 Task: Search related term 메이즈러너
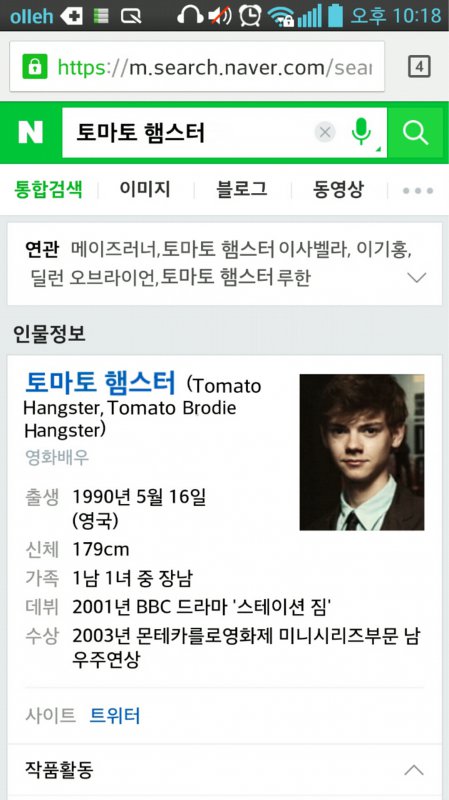coord(115,249)
